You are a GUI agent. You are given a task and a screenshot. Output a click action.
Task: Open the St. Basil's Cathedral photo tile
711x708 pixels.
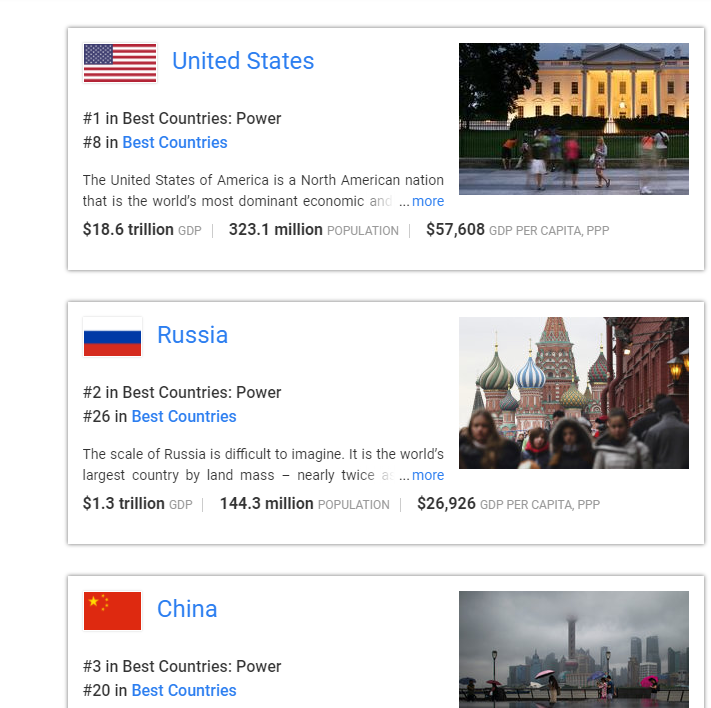[x=573, y=392]
